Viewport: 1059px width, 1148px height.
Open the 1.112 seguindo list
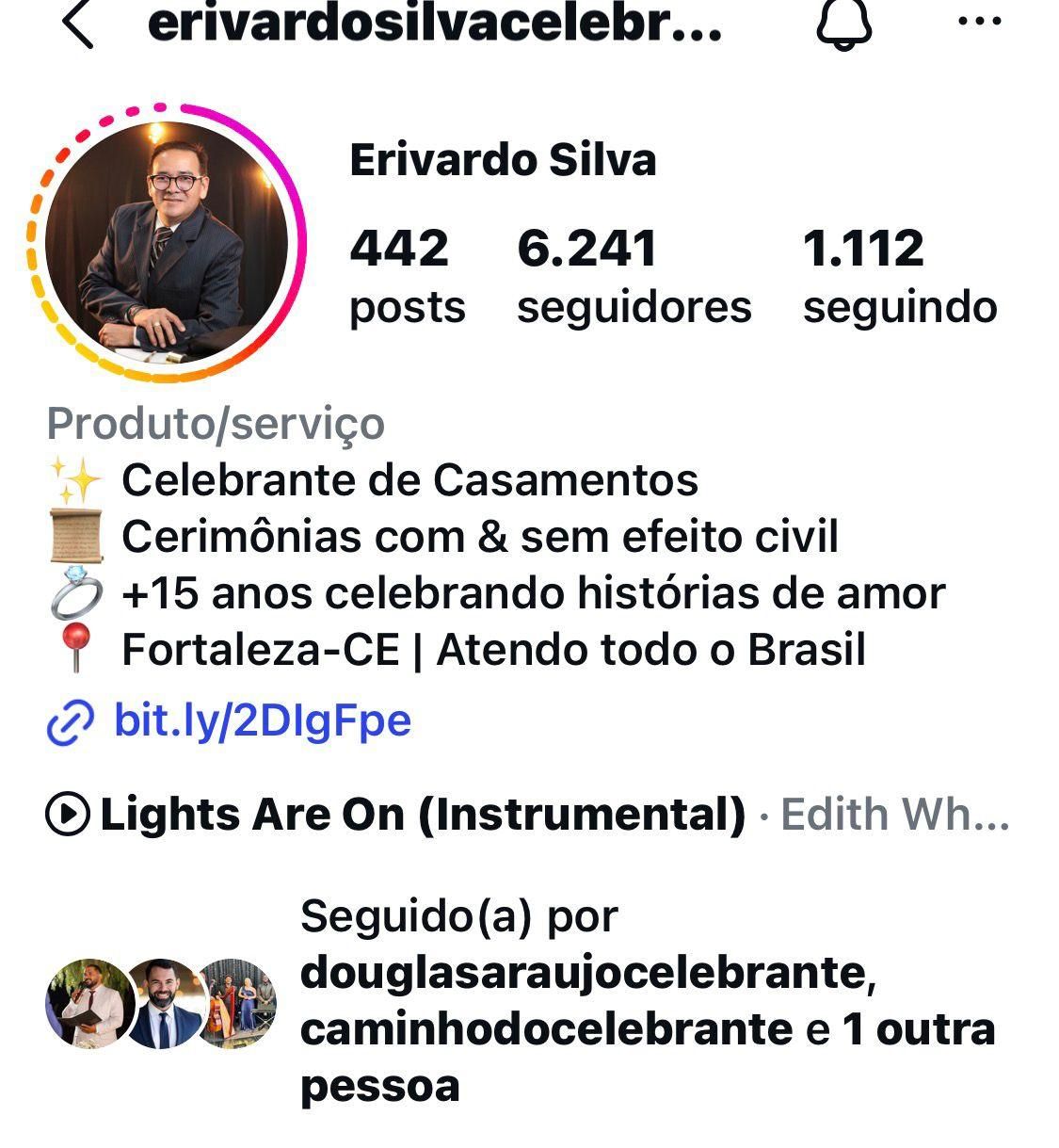[899, 277]
